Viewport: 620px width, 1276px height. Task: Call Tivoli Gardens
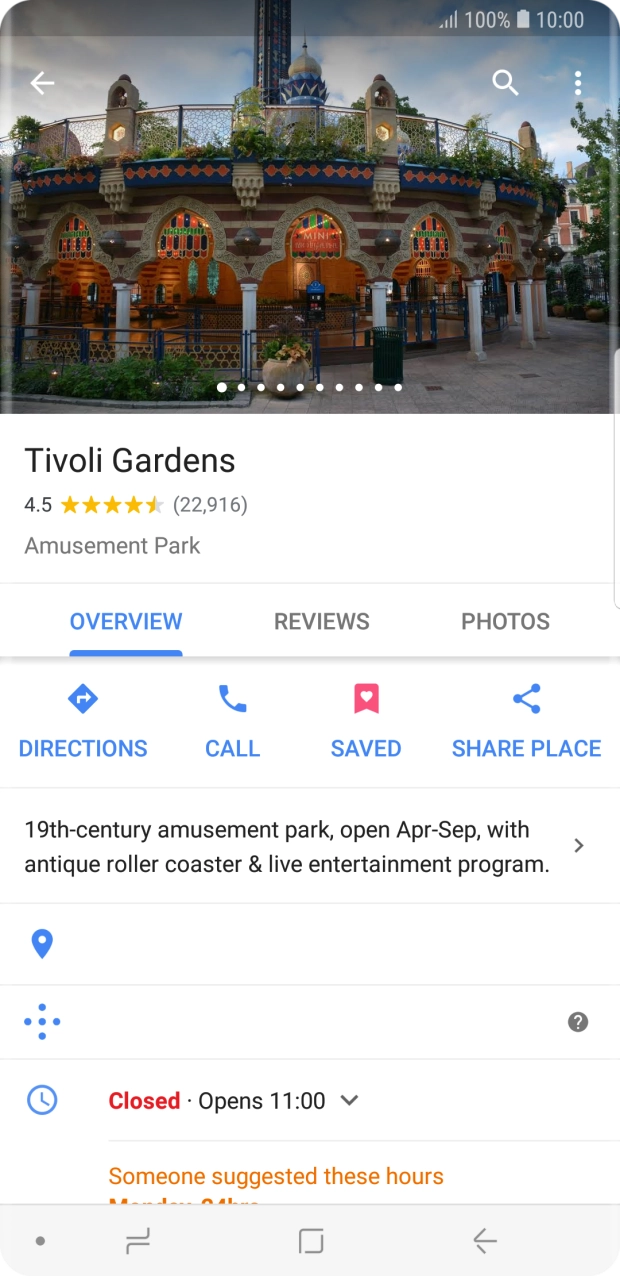pos(232,720)
